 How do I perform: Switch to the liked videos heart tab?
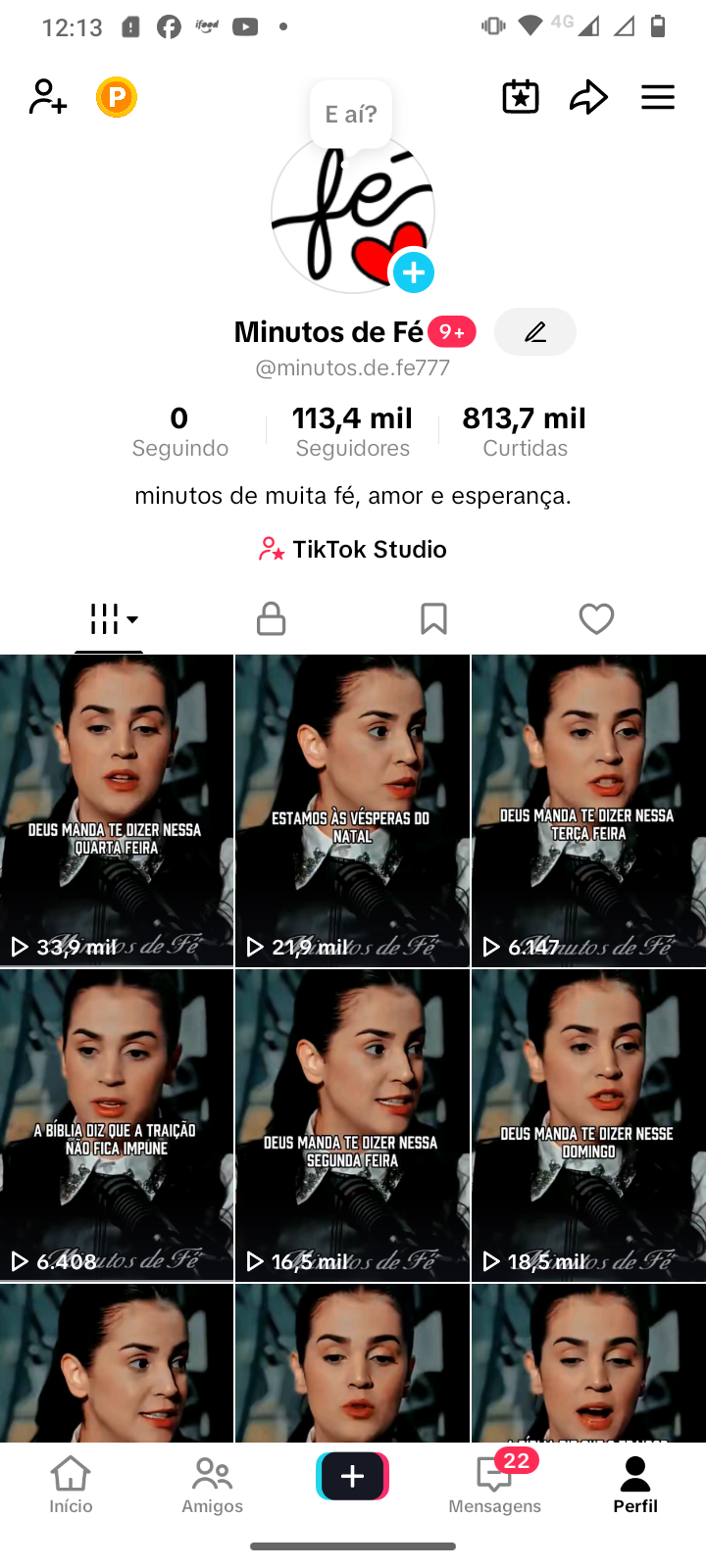click(x=596, y=619)
